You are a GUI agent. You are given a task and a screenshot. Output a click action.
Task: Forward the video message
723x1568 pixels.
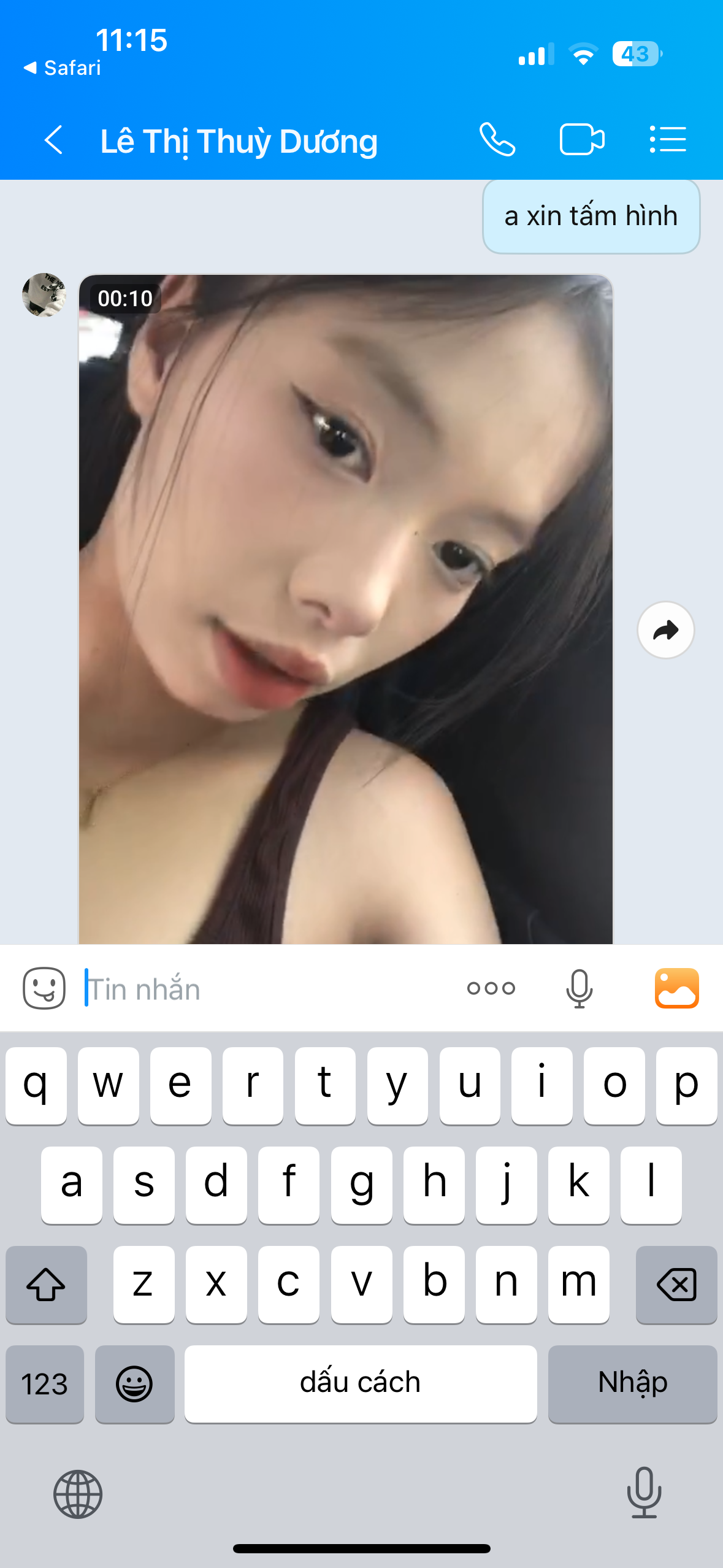(665, 630)
